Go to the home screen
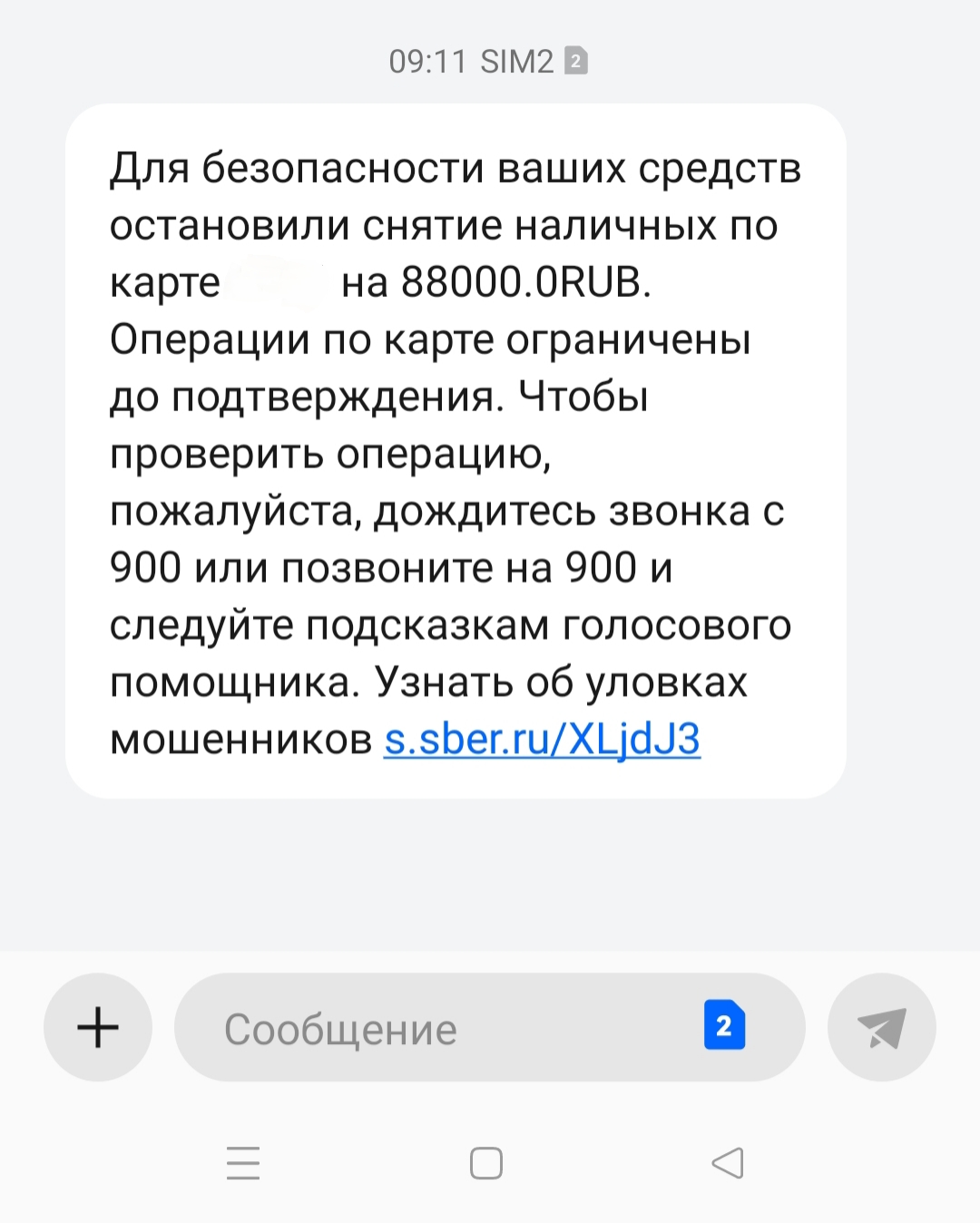980x1223 pixels. pyautogui.click(x=486, y=1162)
